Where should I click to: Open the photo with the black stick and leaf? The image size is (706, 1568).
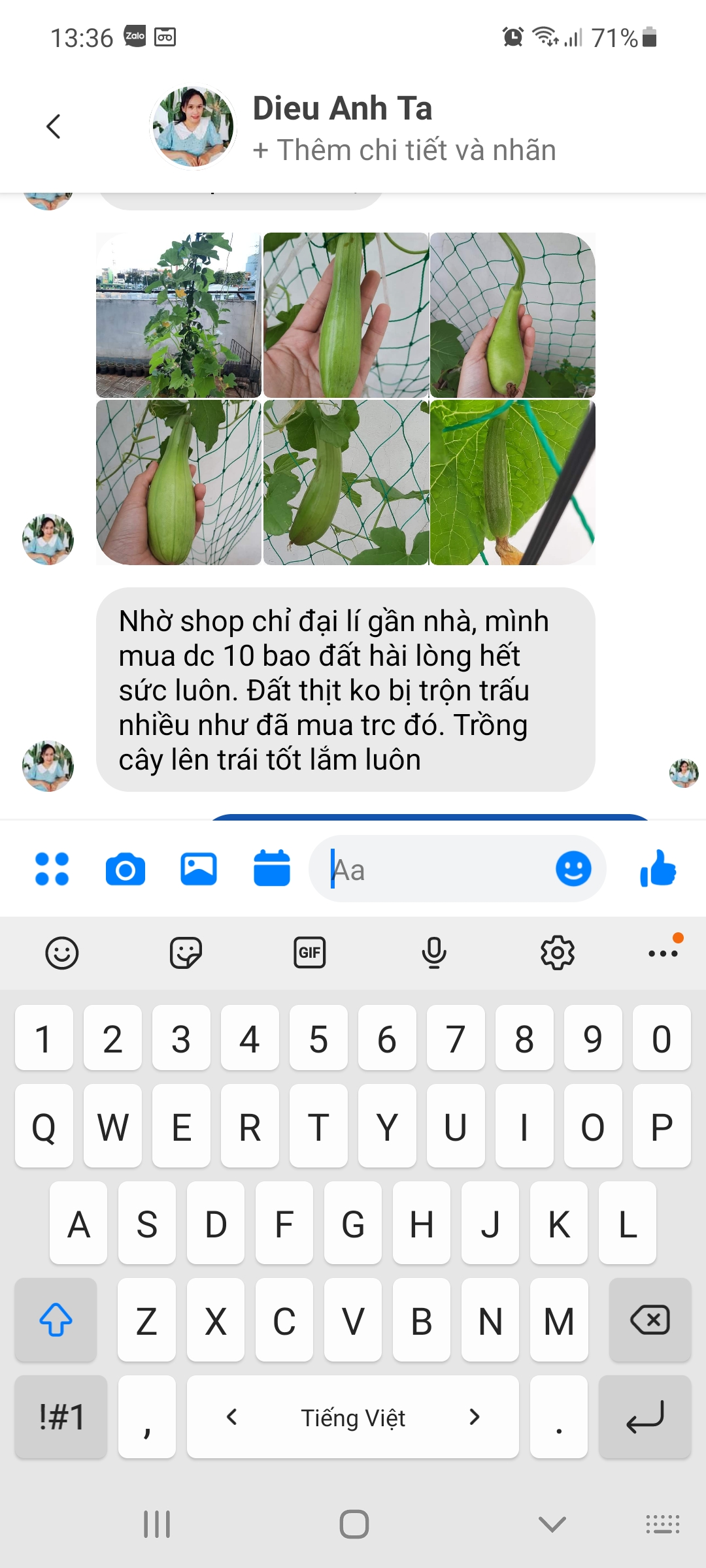[x=513, y=483]
